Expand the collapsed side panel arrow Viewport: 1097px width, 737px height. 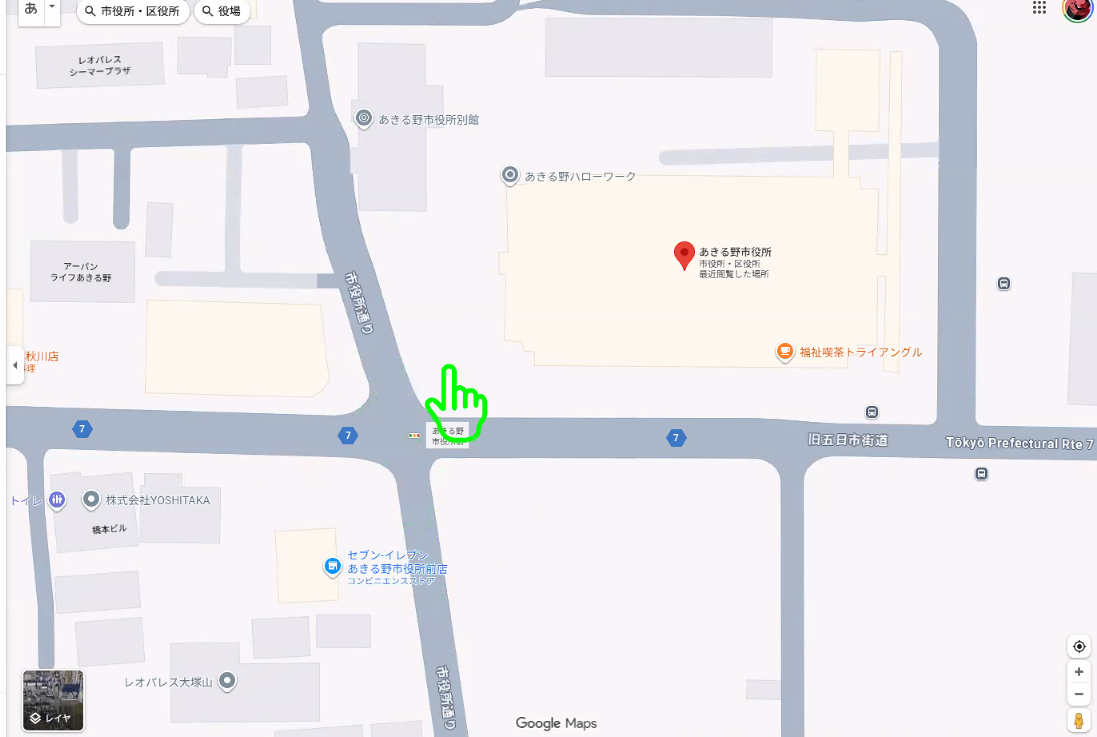[14, 365]
